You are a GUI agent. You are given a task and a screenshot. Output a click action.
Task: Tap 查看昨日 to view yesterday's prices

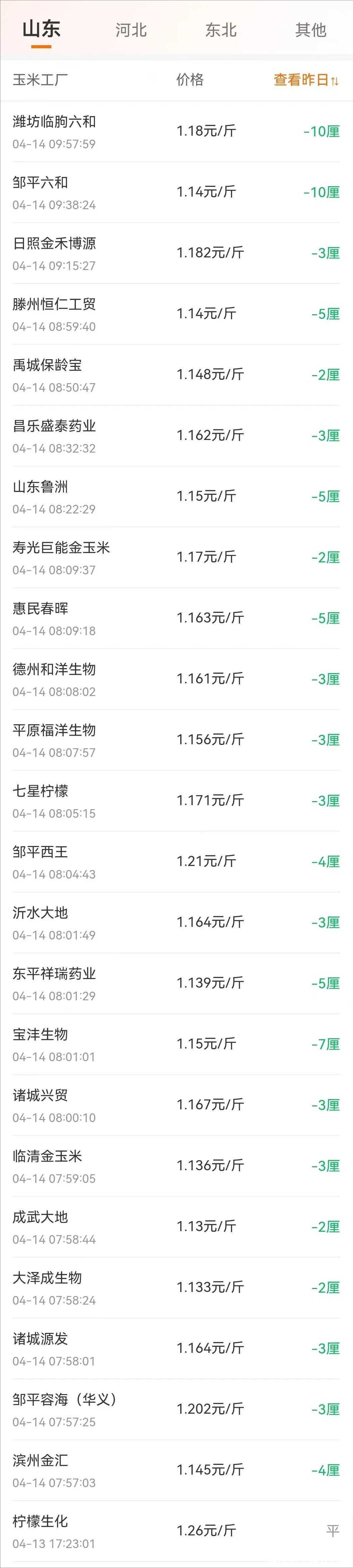coord(305,80)
